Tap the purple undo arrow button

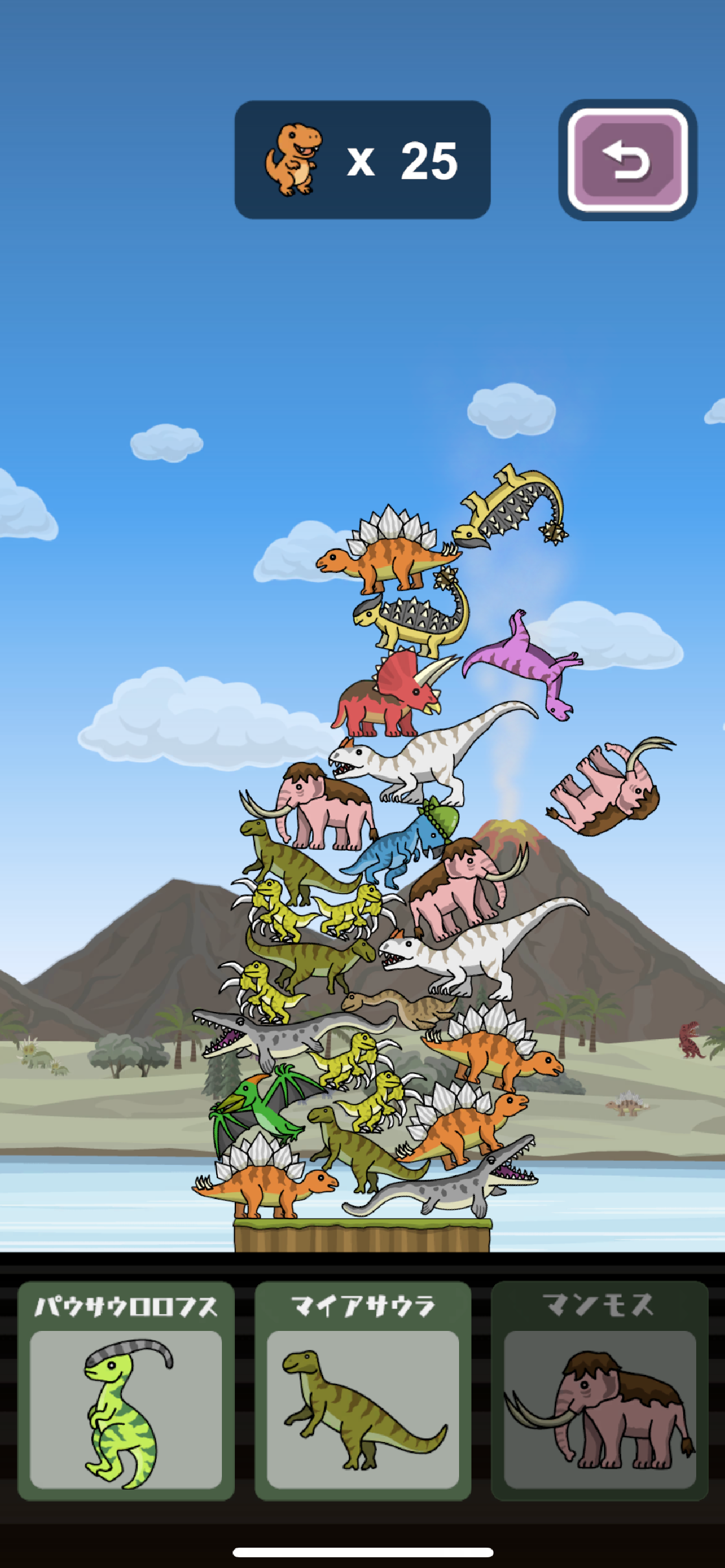coord(628,160)
